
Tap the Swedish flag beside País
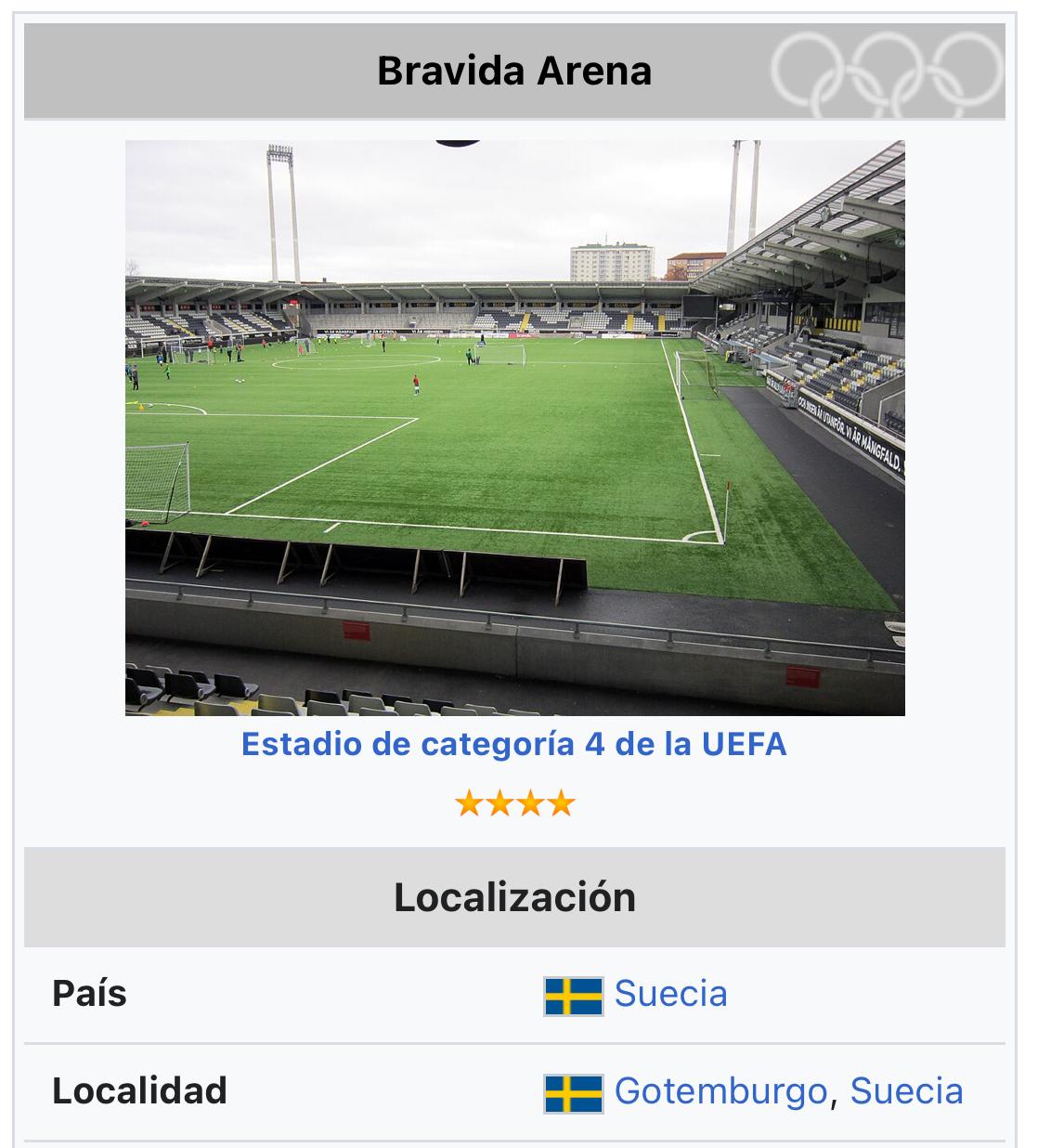[x=574, y=996]
